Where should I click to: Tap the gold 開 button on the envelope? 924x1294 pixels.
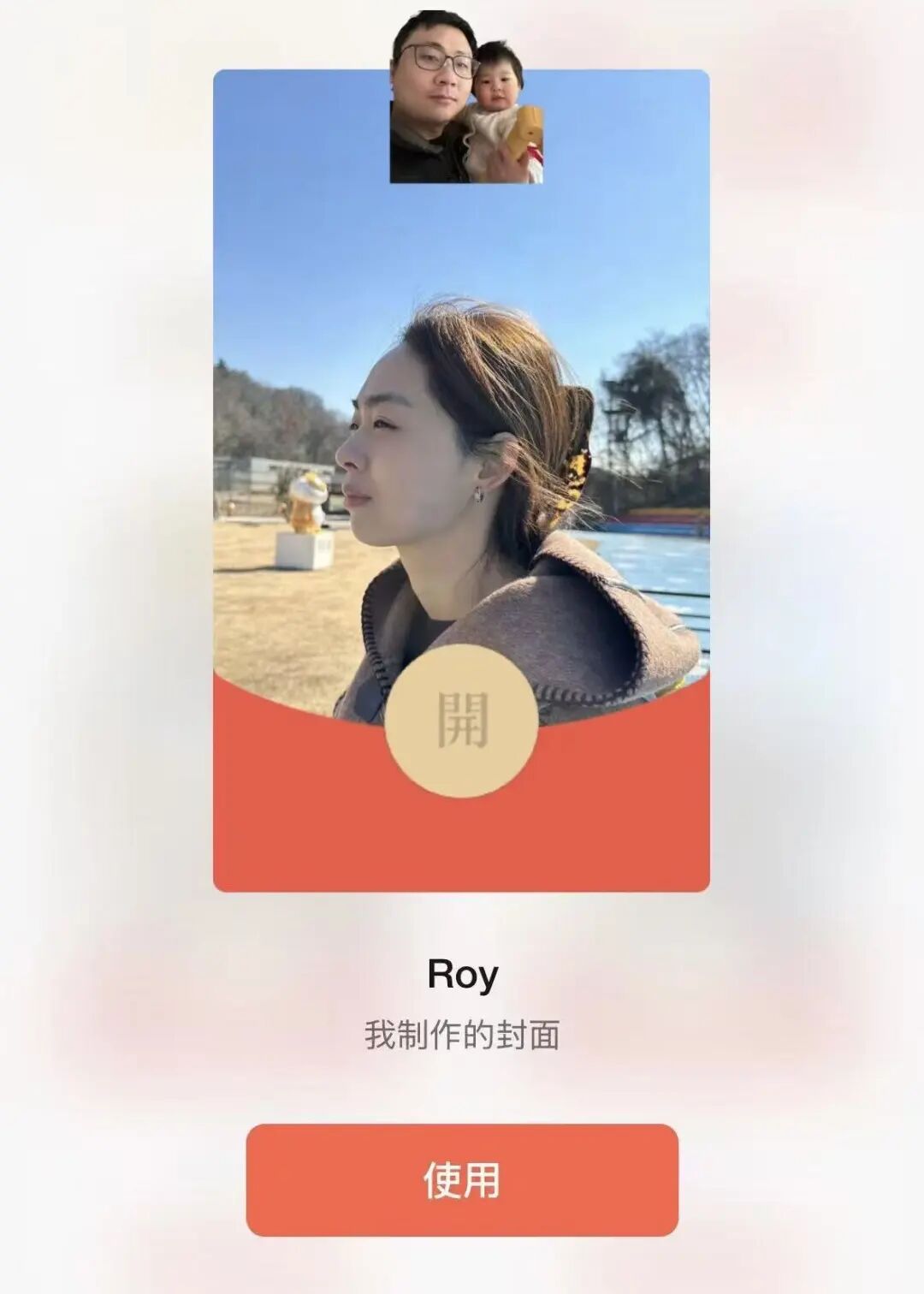[x=461, y=721]
